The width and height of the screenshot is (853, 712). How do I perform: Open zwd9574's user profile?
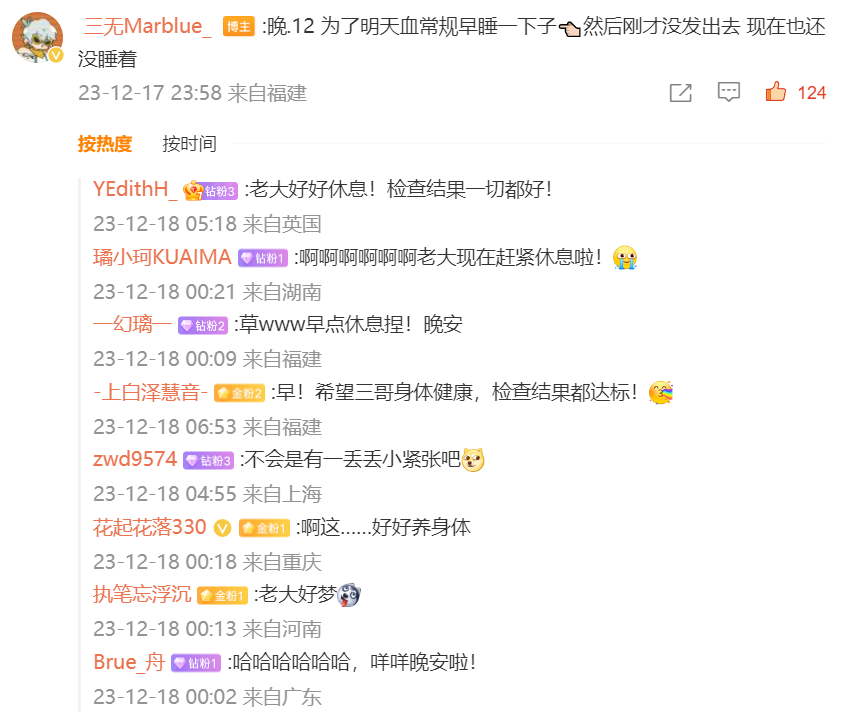pos(135,459)
